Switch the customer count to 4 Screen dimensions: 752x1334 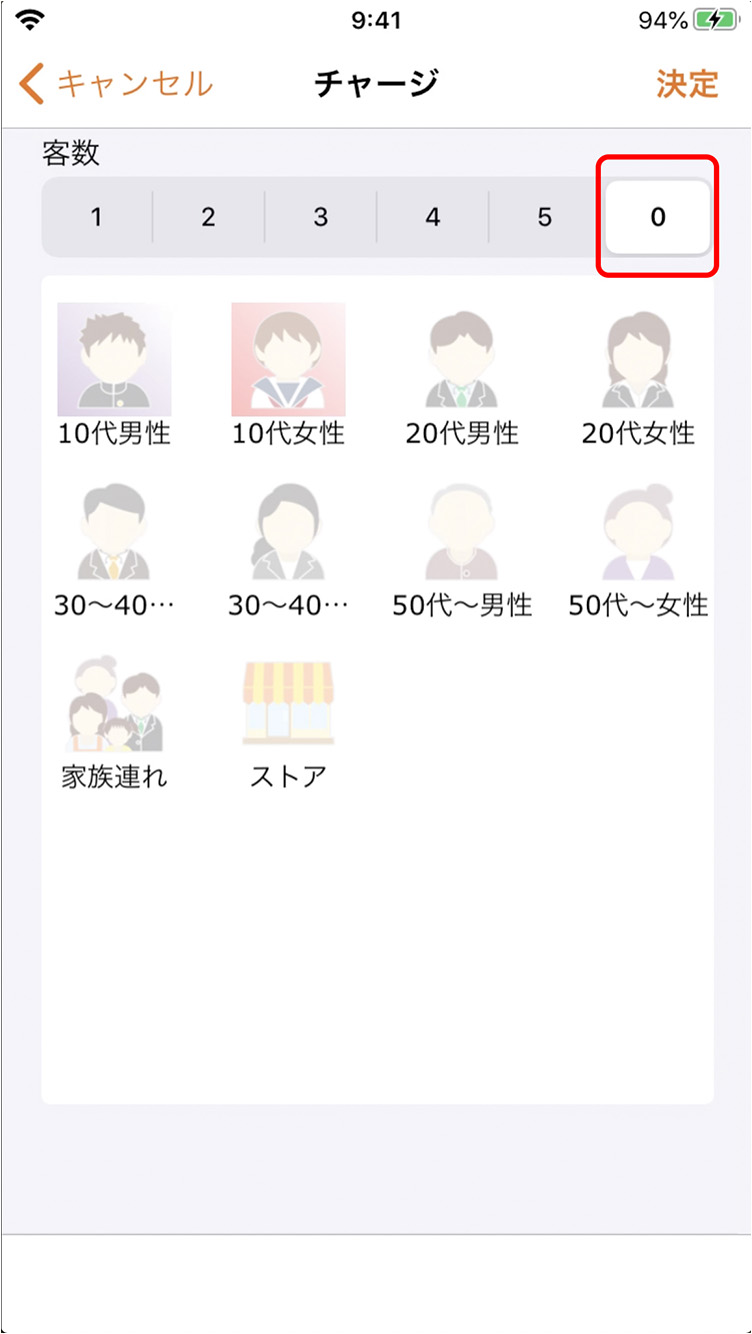tap(432, 217)
